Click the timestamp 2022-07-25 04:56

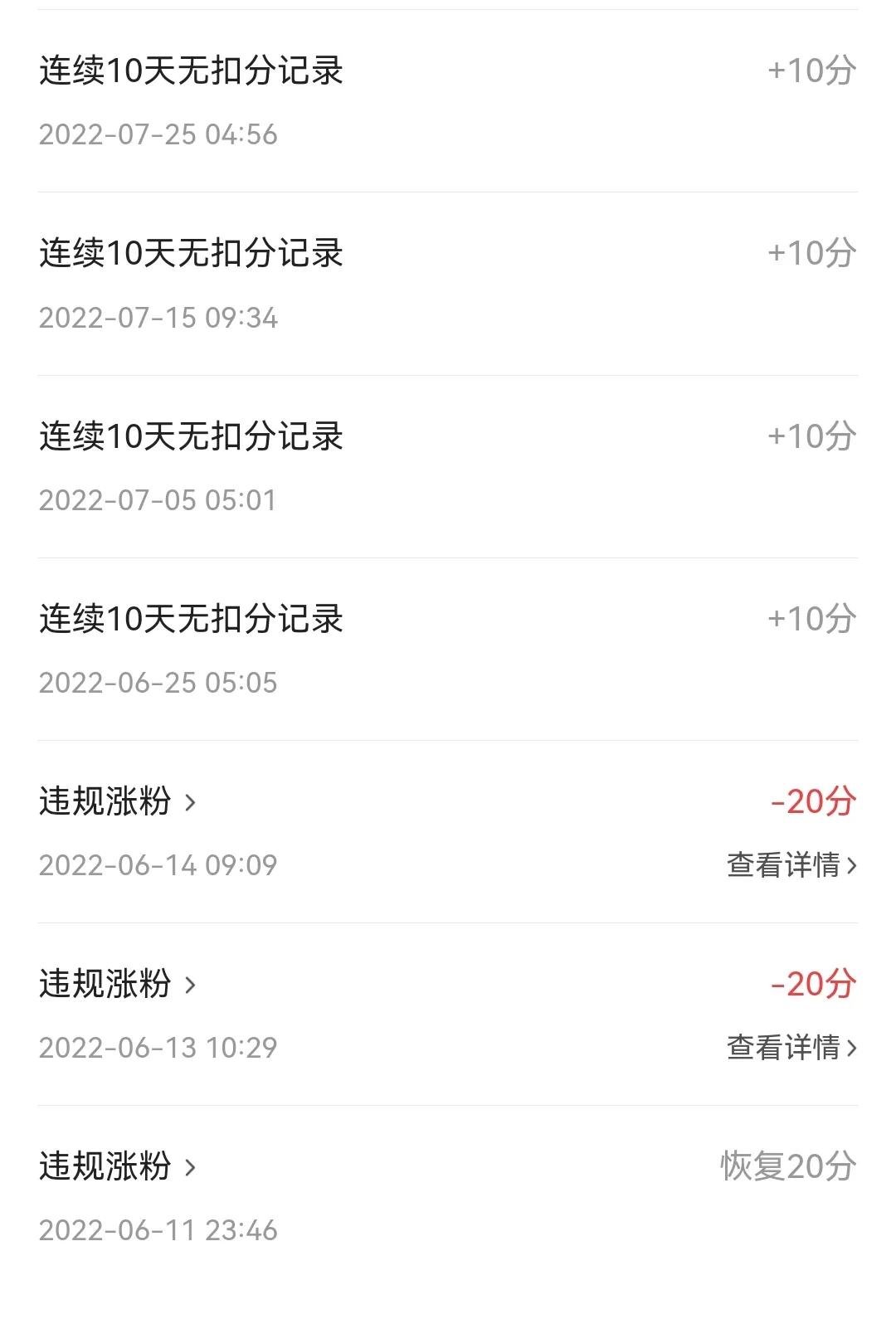pos(159,133)
